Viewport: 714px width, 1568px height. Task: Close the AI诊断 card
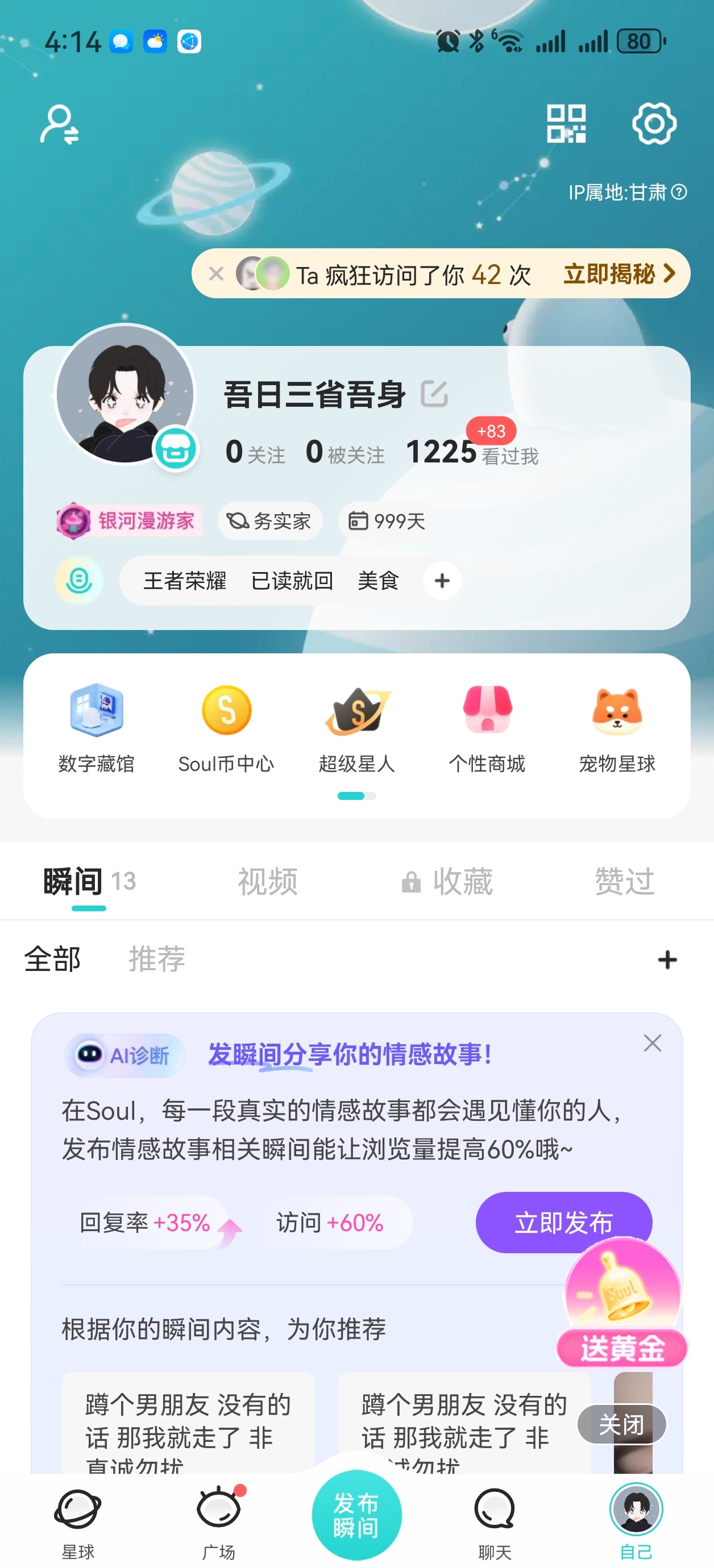(x=653, y=1043)
